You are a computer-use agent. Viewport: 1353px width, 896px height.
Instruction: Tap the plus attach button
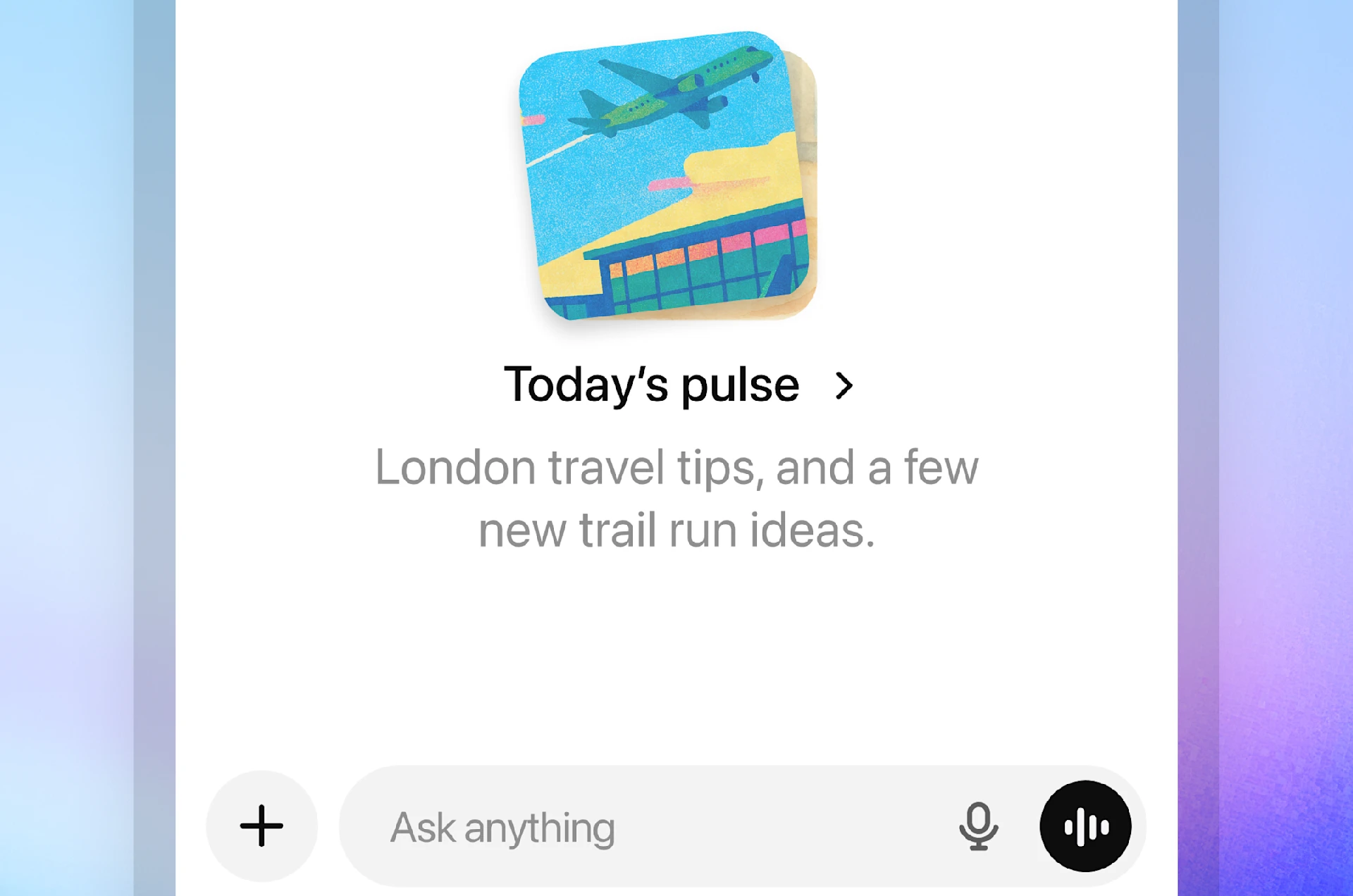coord(261,826)
